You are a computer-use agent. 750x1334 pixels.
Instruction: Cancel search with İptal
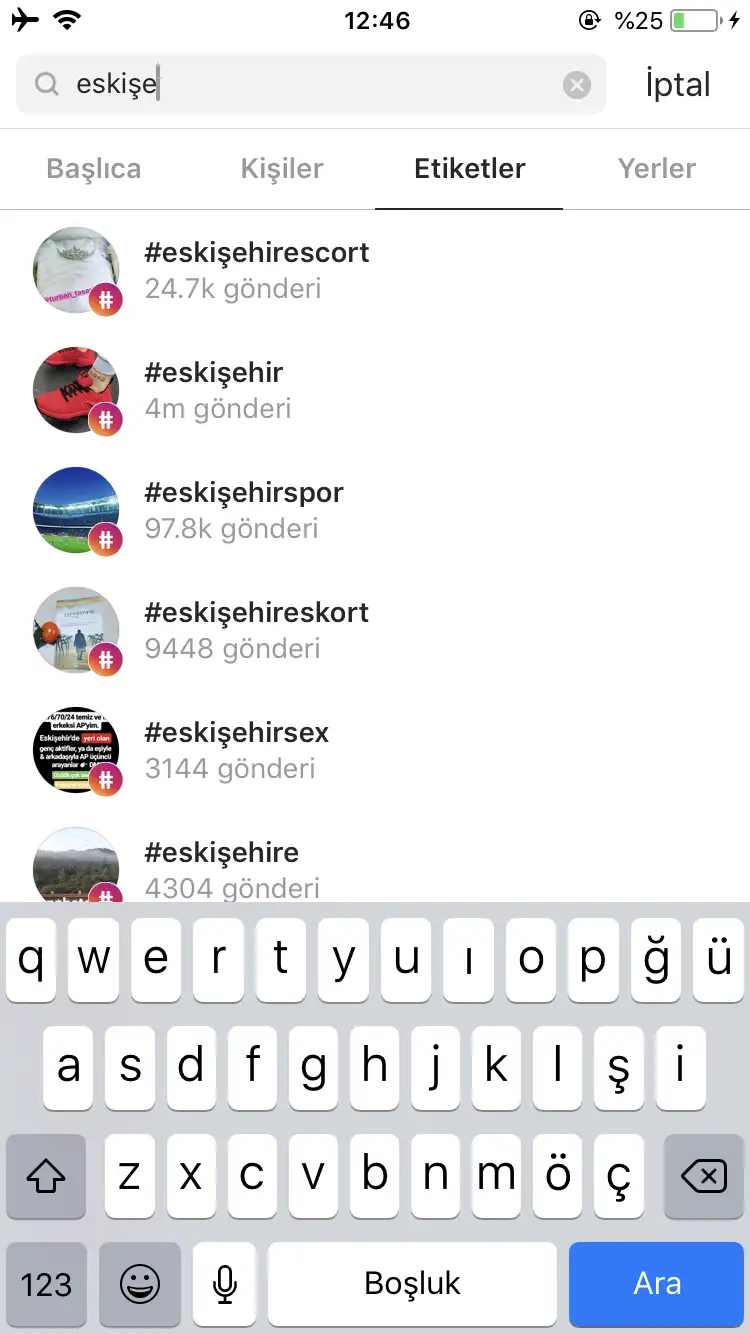coord(677,85)
